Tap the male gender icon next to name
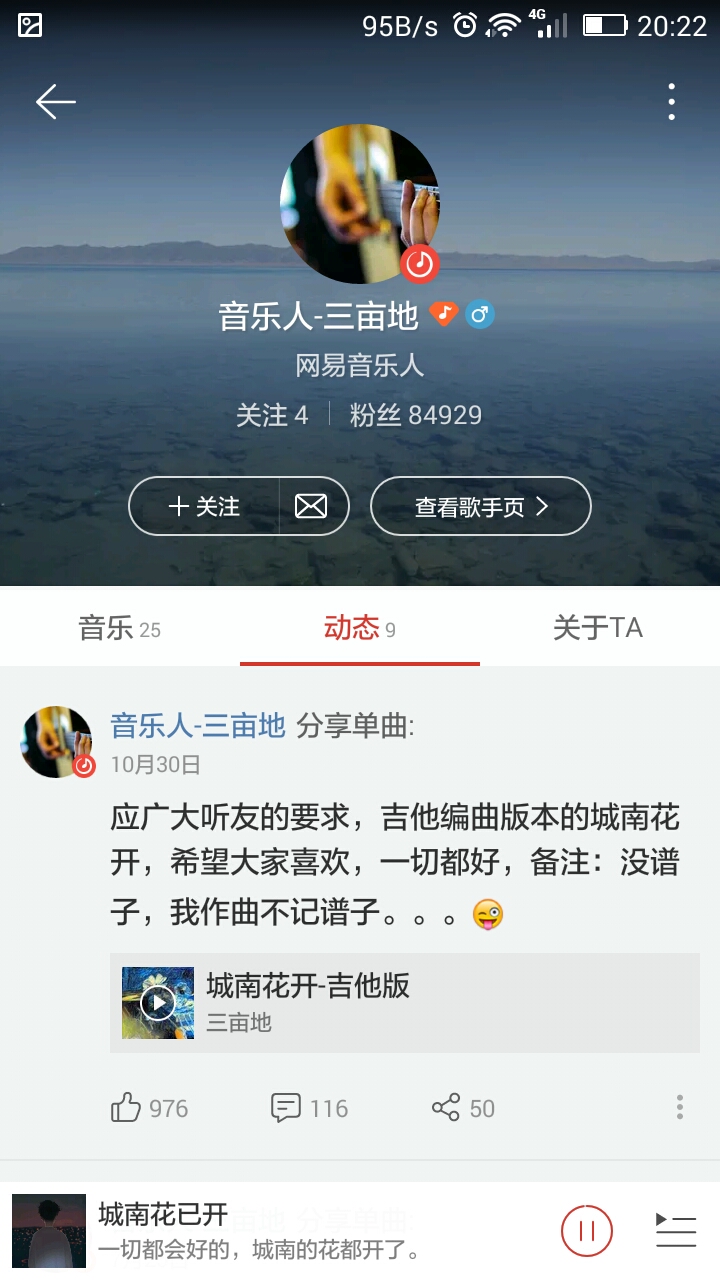720x1280 pixels. [477, 315]
